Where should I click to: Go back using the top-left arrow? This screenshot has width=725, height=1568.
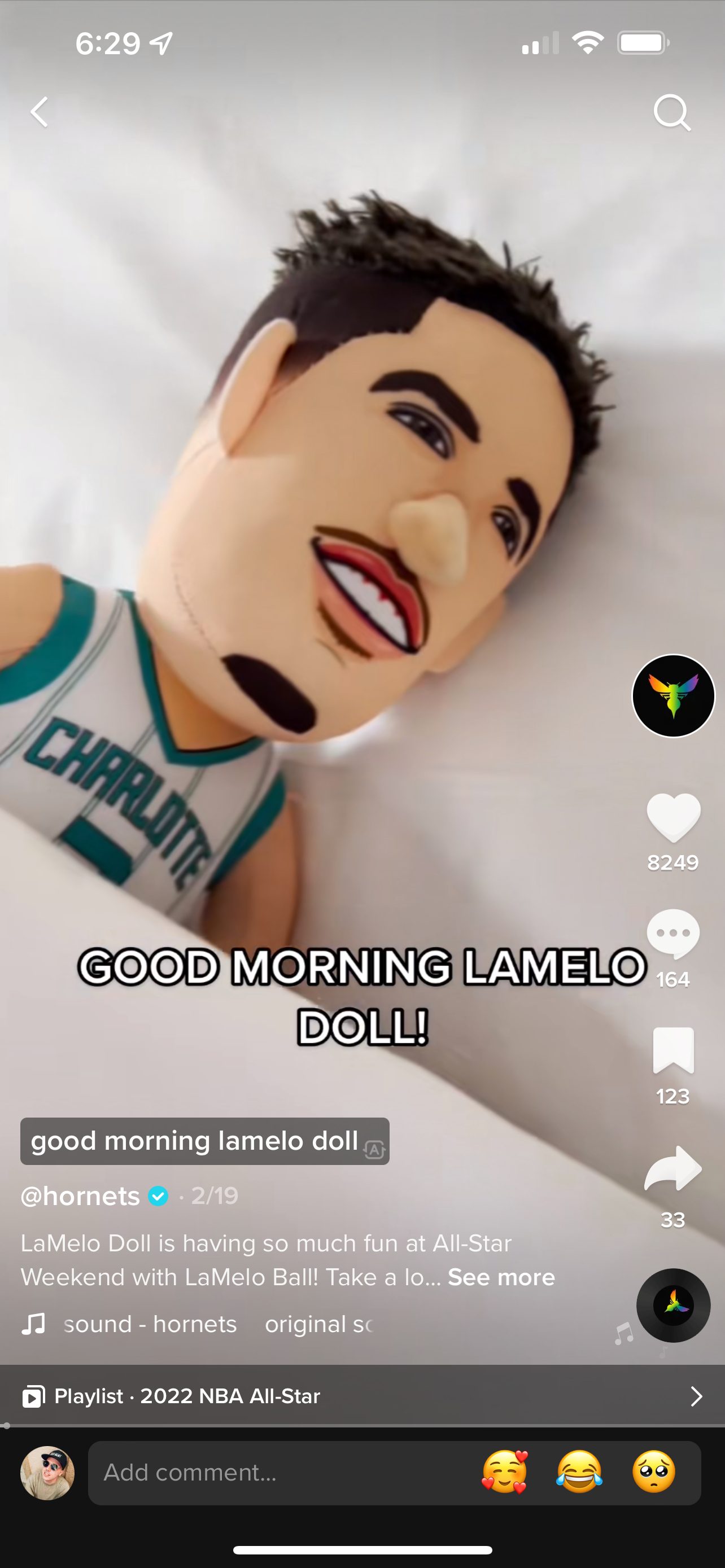click(40, 112)
